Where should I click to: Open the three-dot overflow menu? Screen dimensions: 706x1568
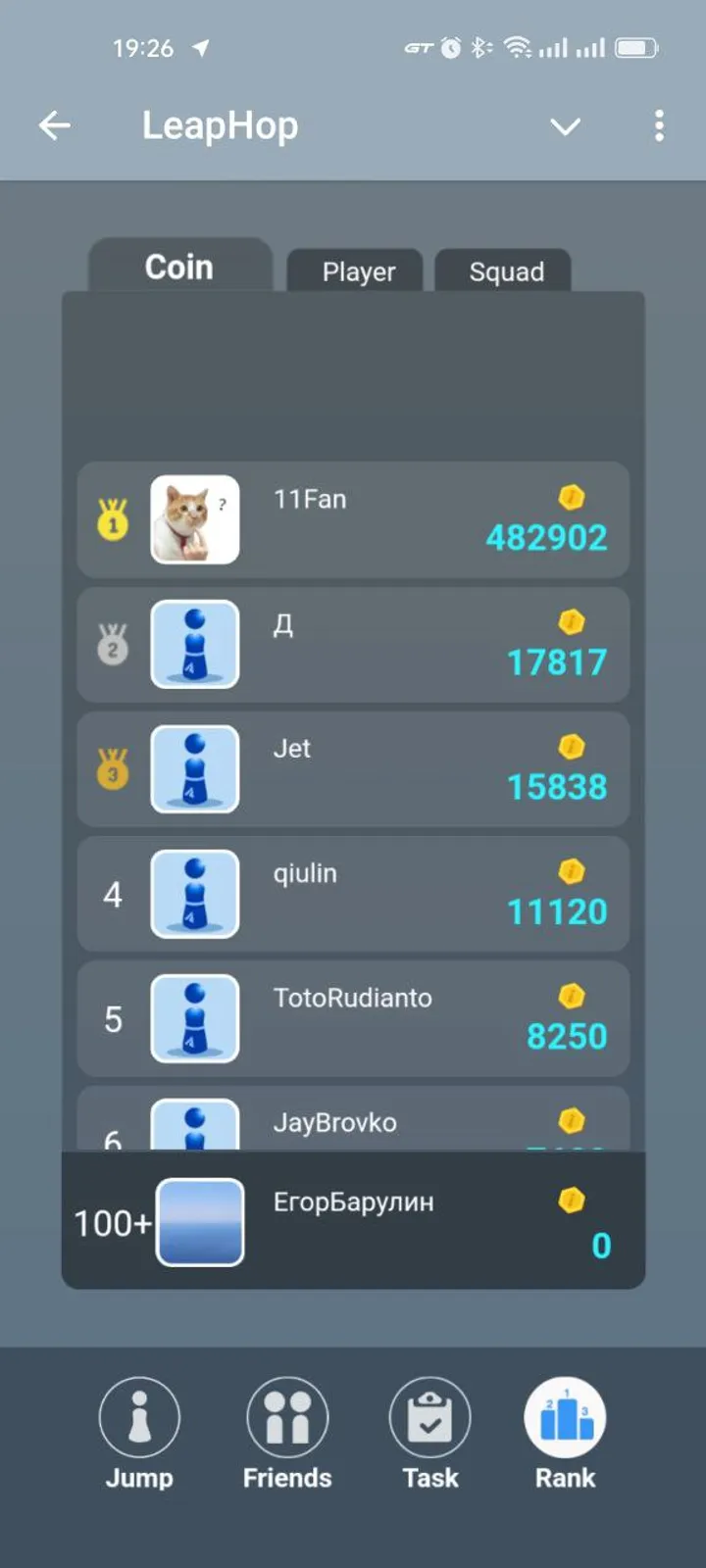click(x=658, y=125)
